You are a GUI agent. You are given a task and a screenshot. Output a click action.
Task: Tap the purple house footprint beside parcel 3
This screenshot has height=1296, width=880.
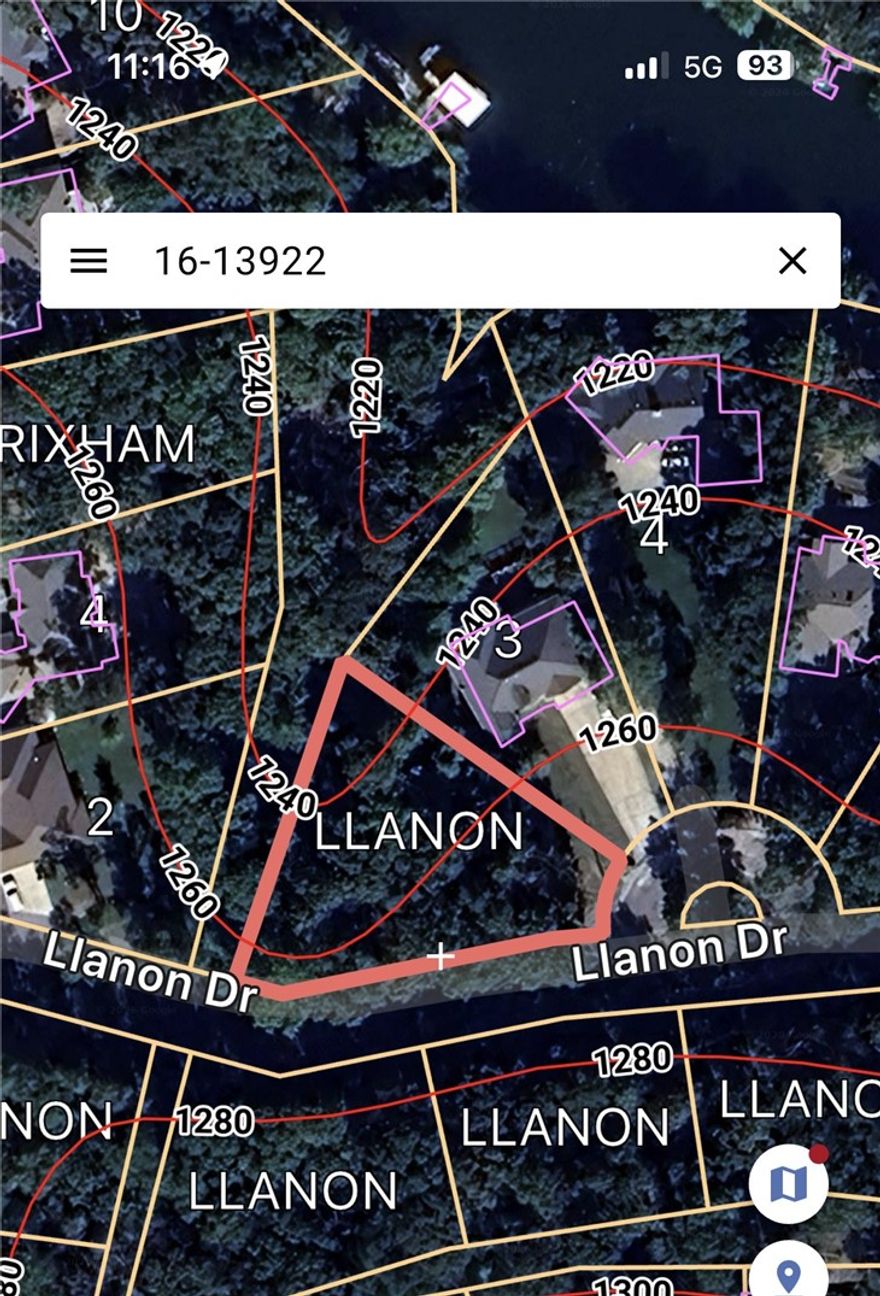(x=540, y=667)
